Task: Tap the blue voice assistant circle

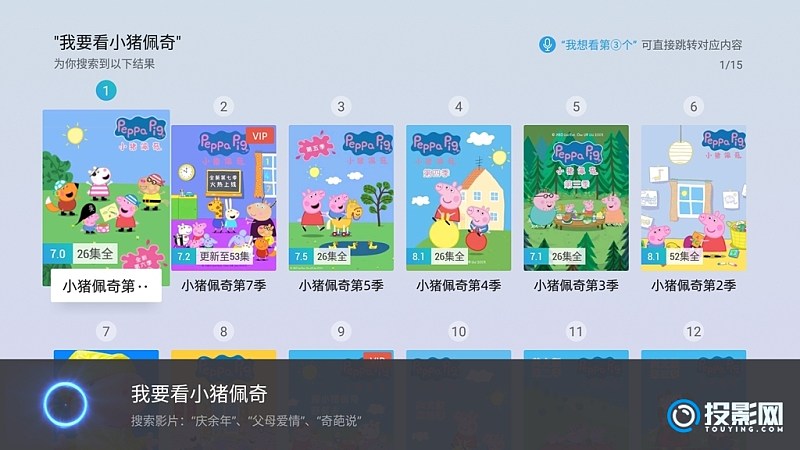Action: tap(68, 405)
